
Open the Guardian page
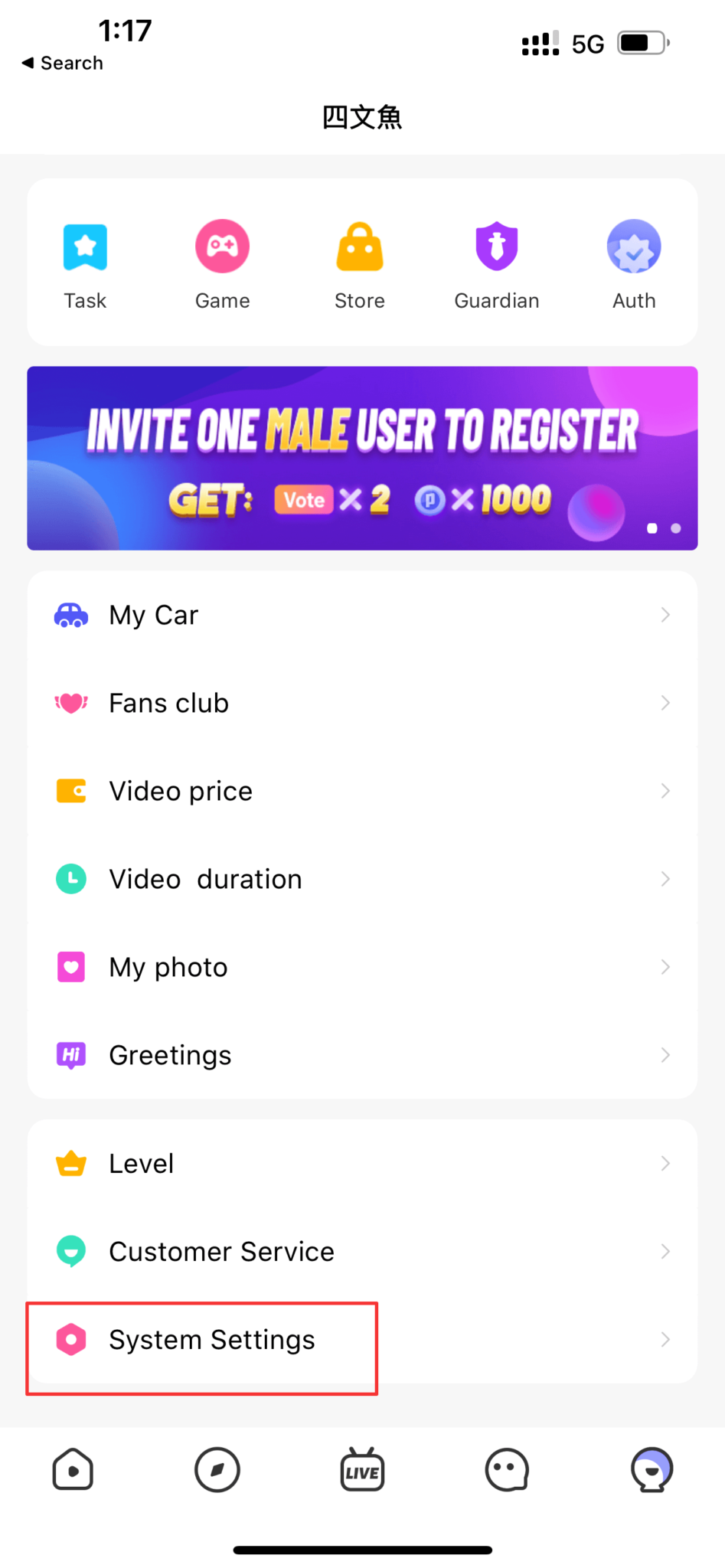[497, 264]
